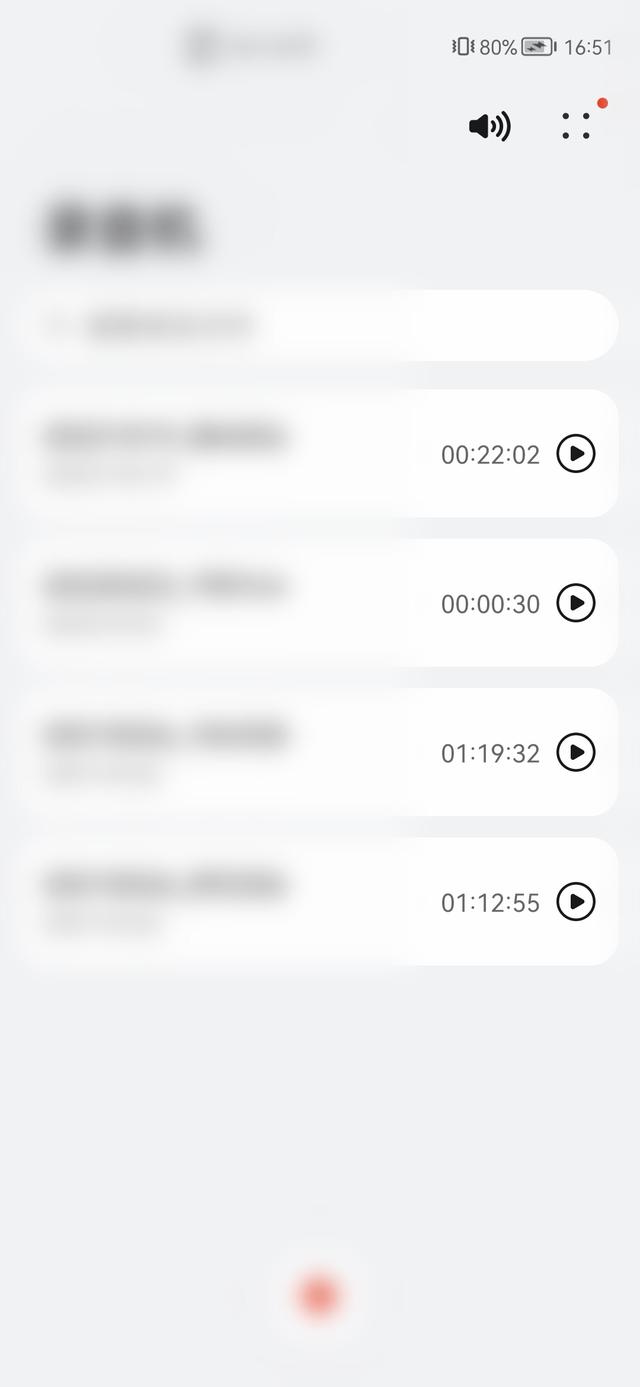Tap the blurred search field

(320, 325)
